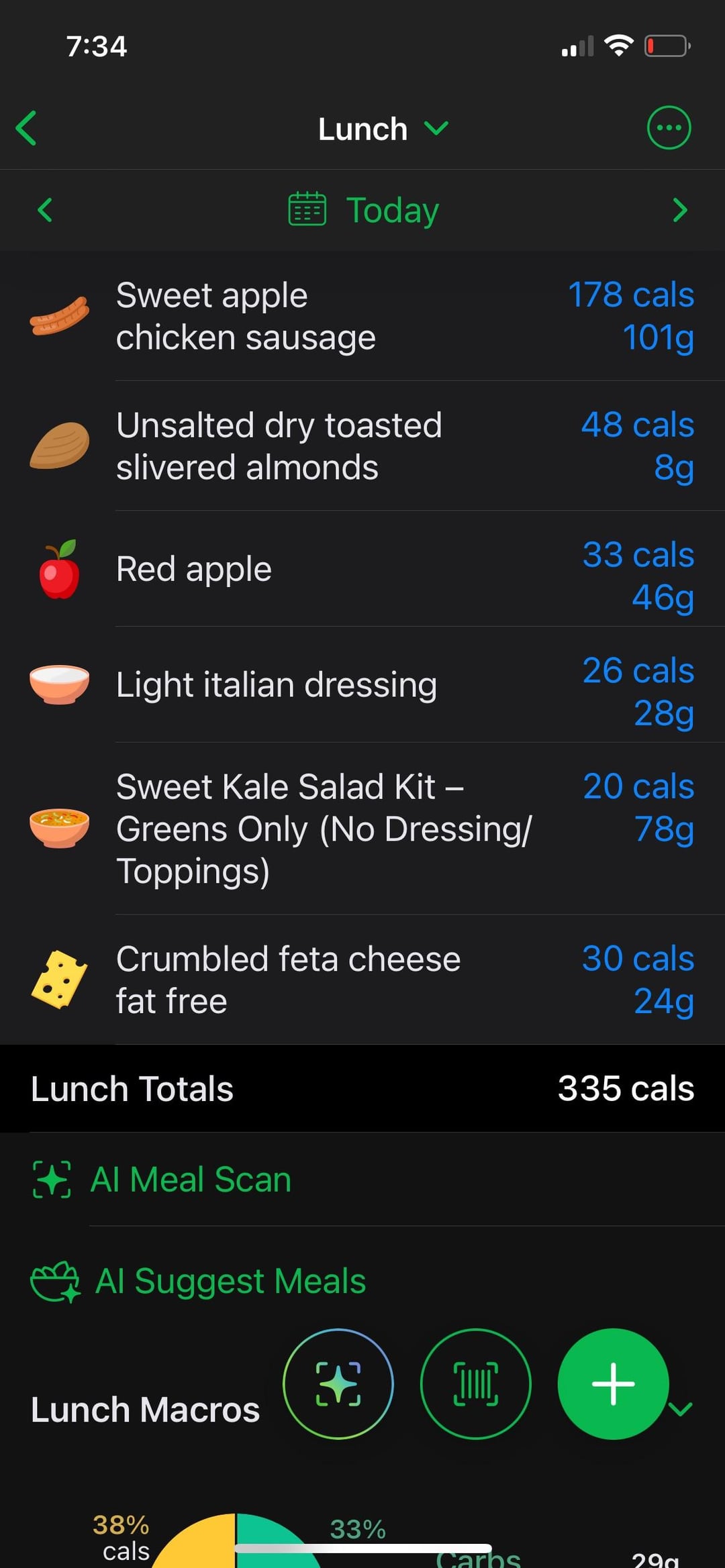Open the Red apple entry
The width and height of the screenshot is (725, 1568).
point(362,569)
